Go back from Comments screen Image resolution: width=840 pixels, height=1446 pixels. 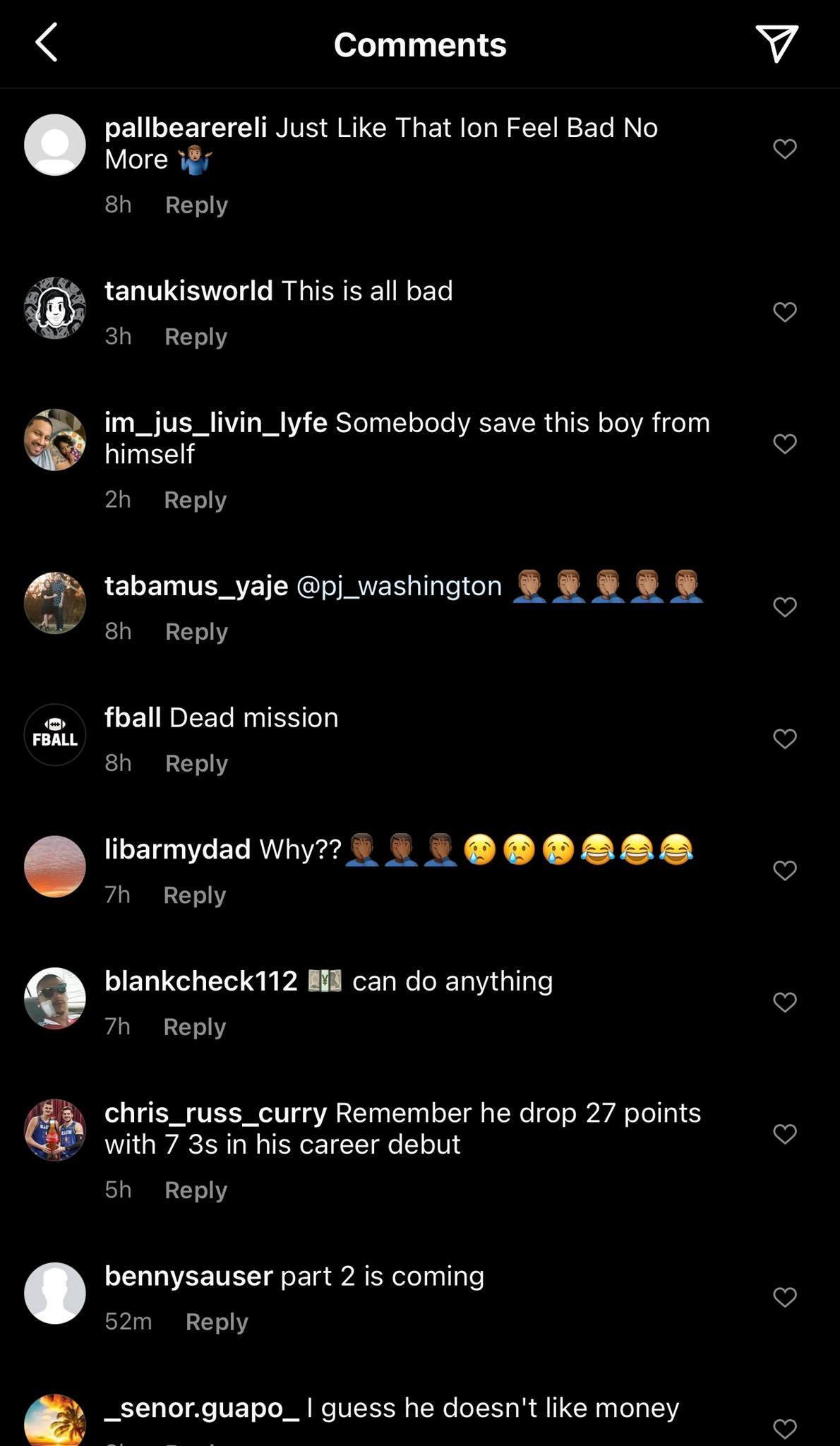(x=47, y=43)
